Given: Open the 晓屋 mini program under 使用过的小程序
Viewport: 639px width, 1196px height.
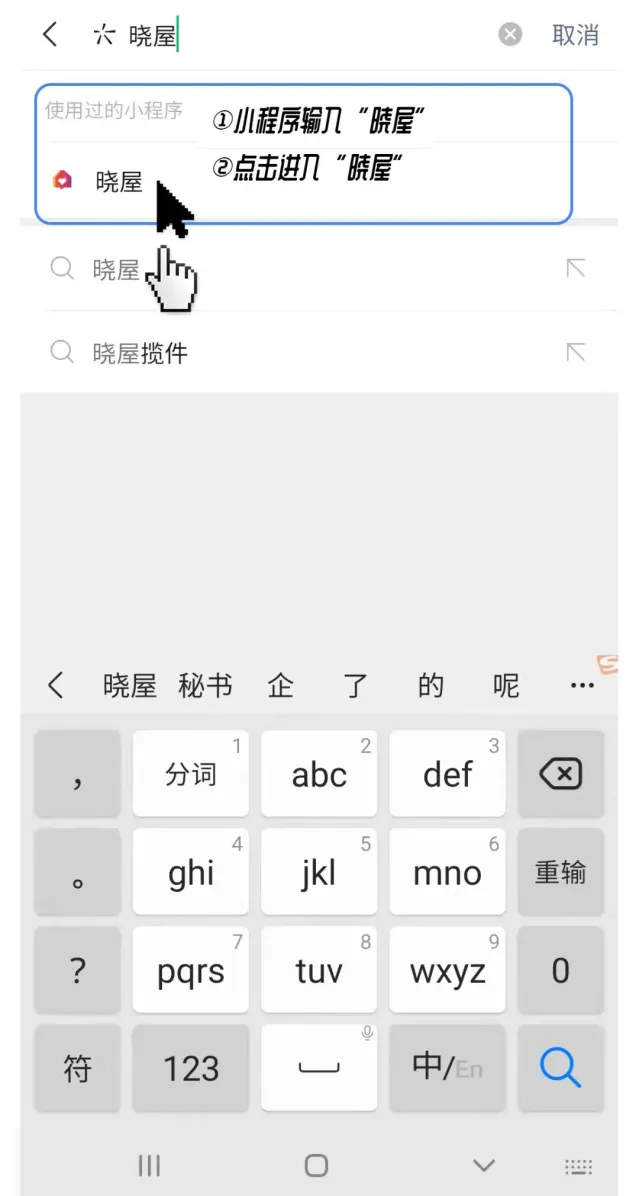Looking at the screenshot, I should (118, 181).
